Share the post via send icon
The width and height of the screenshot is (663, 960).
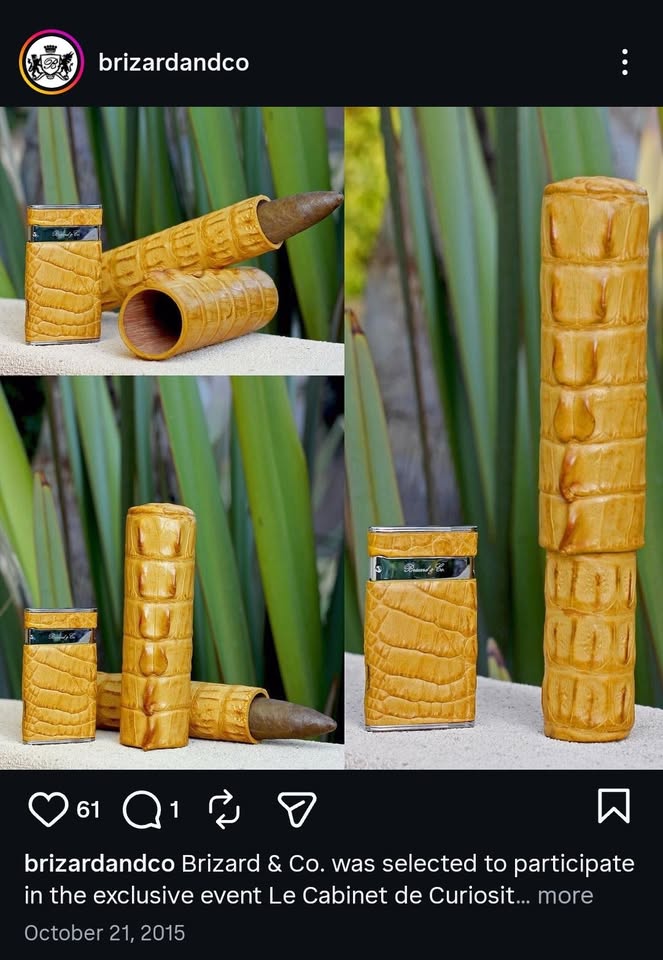pos(297,808)
